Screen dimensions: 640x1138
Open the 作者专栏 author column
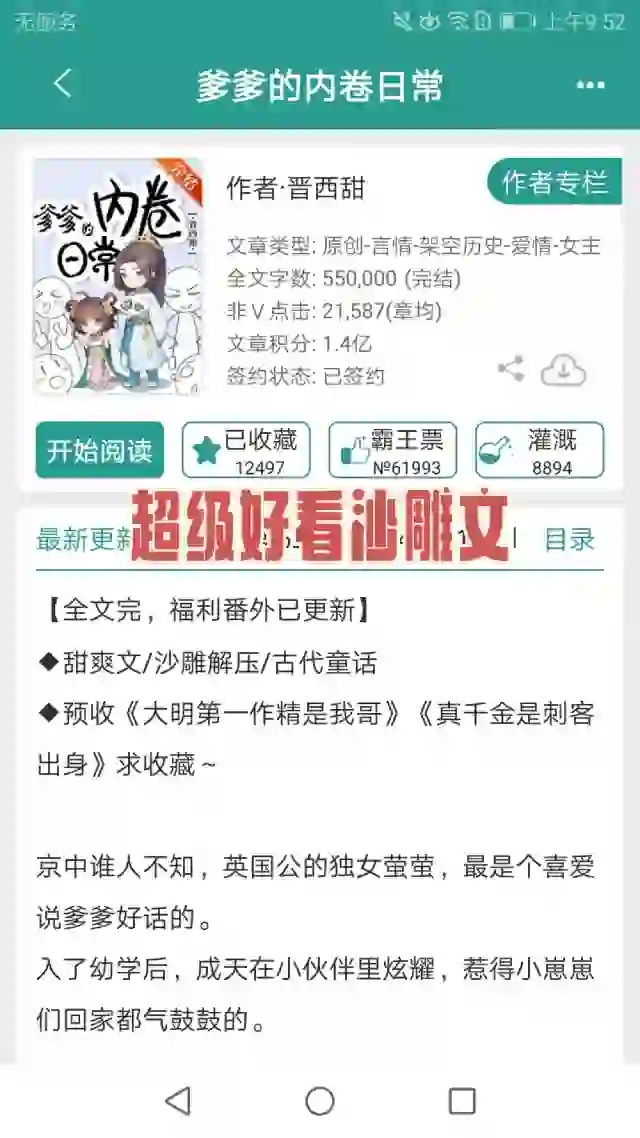tap(554, 181)
